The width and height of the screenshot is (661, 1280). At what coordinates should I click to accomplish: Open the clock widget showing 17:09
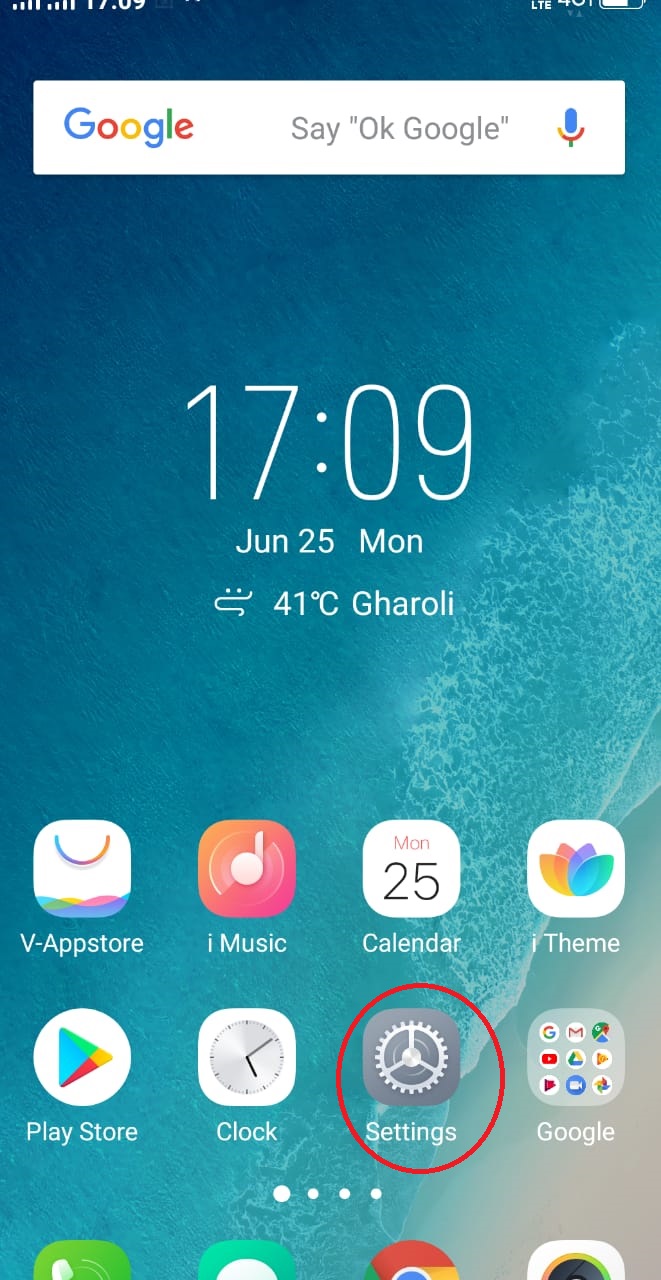point(329,442)
